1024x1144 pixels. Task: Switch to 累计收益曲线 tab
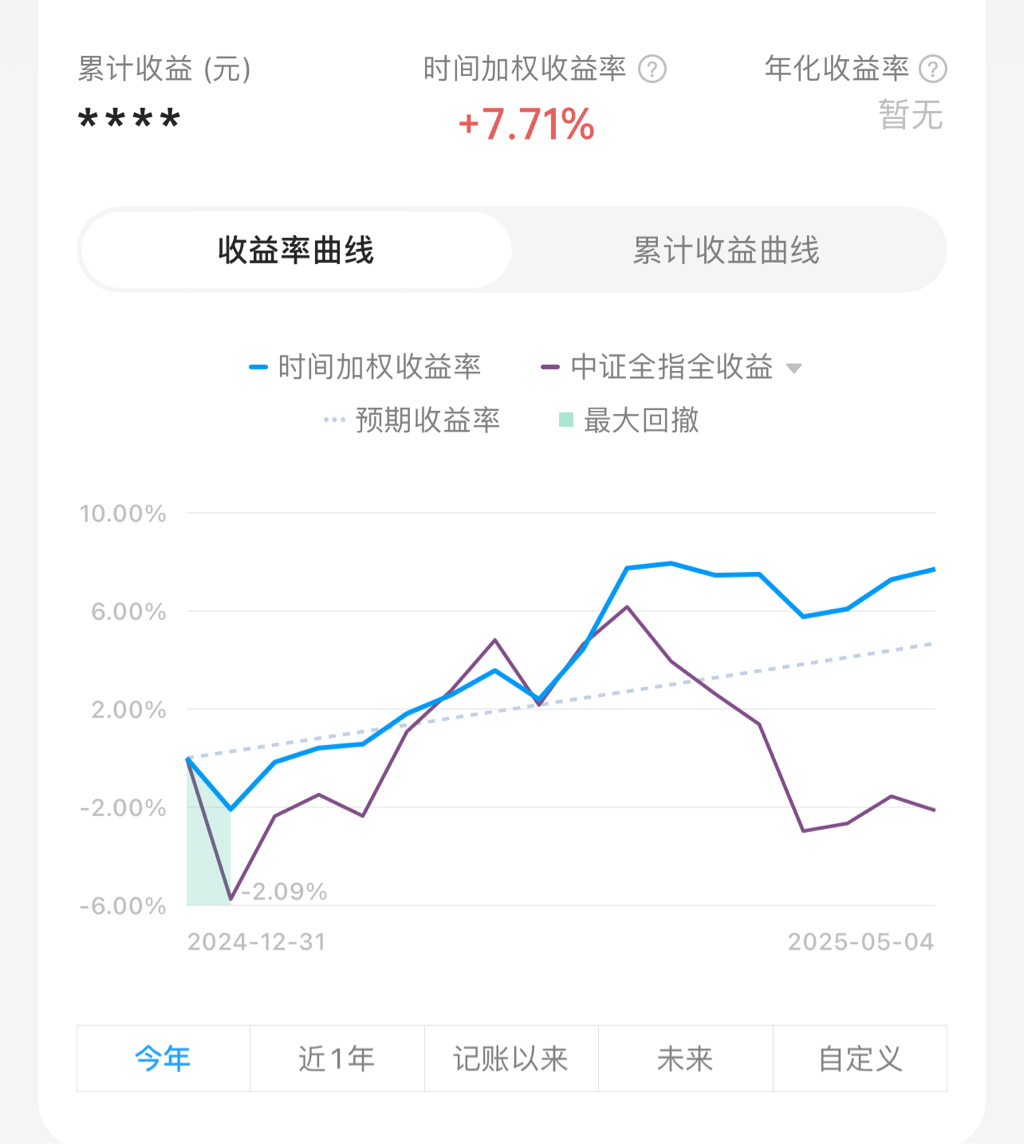click(x=726, y=250)
